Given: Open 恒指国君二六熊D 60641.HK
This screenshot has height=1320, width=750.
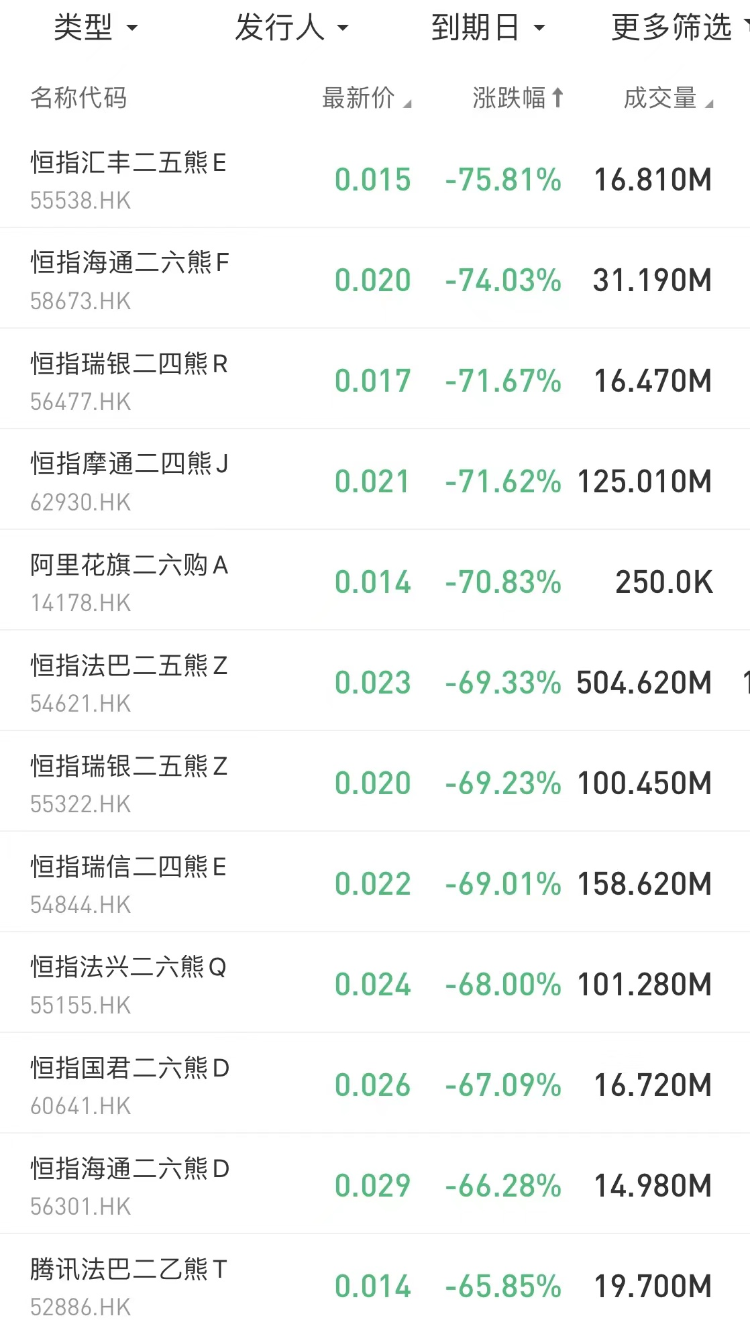Looking at the screenshot, I should (x=375, y=1084).
